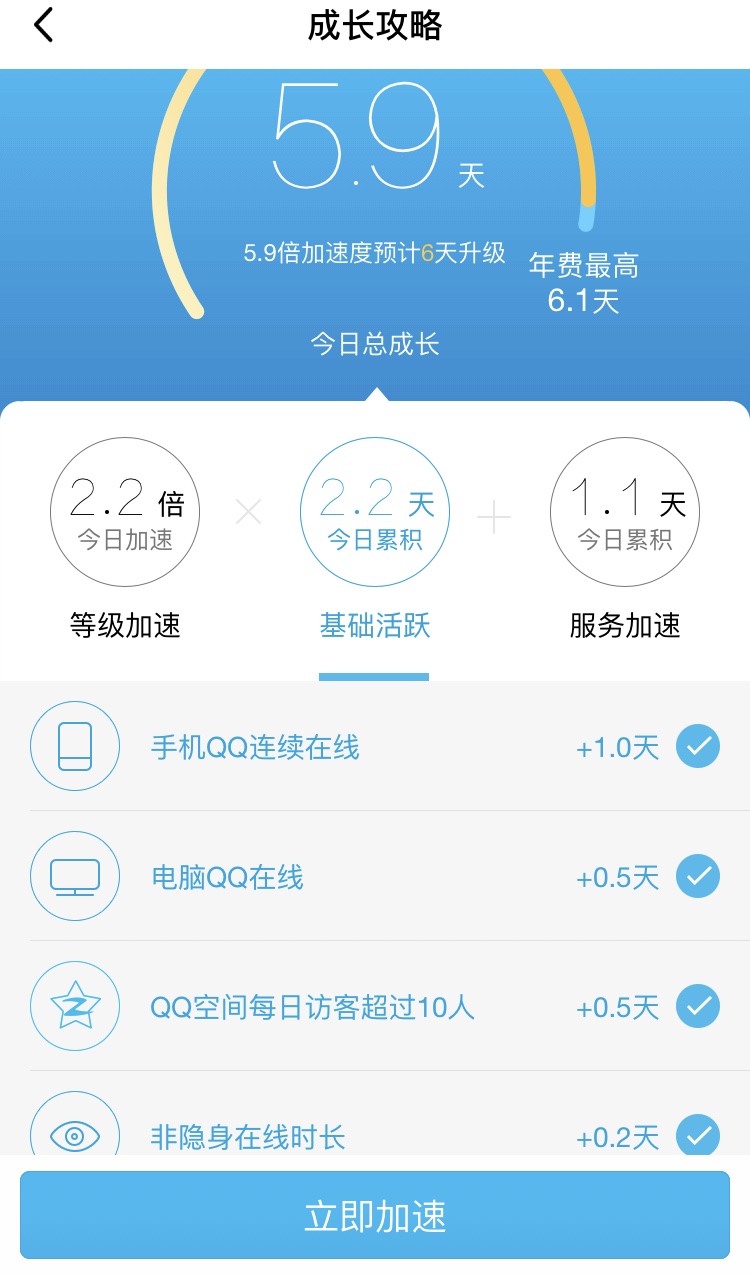
Task: Select the 等级加速 2.2倍 circle
Action: pyautogui.click(x=124, y=511)
